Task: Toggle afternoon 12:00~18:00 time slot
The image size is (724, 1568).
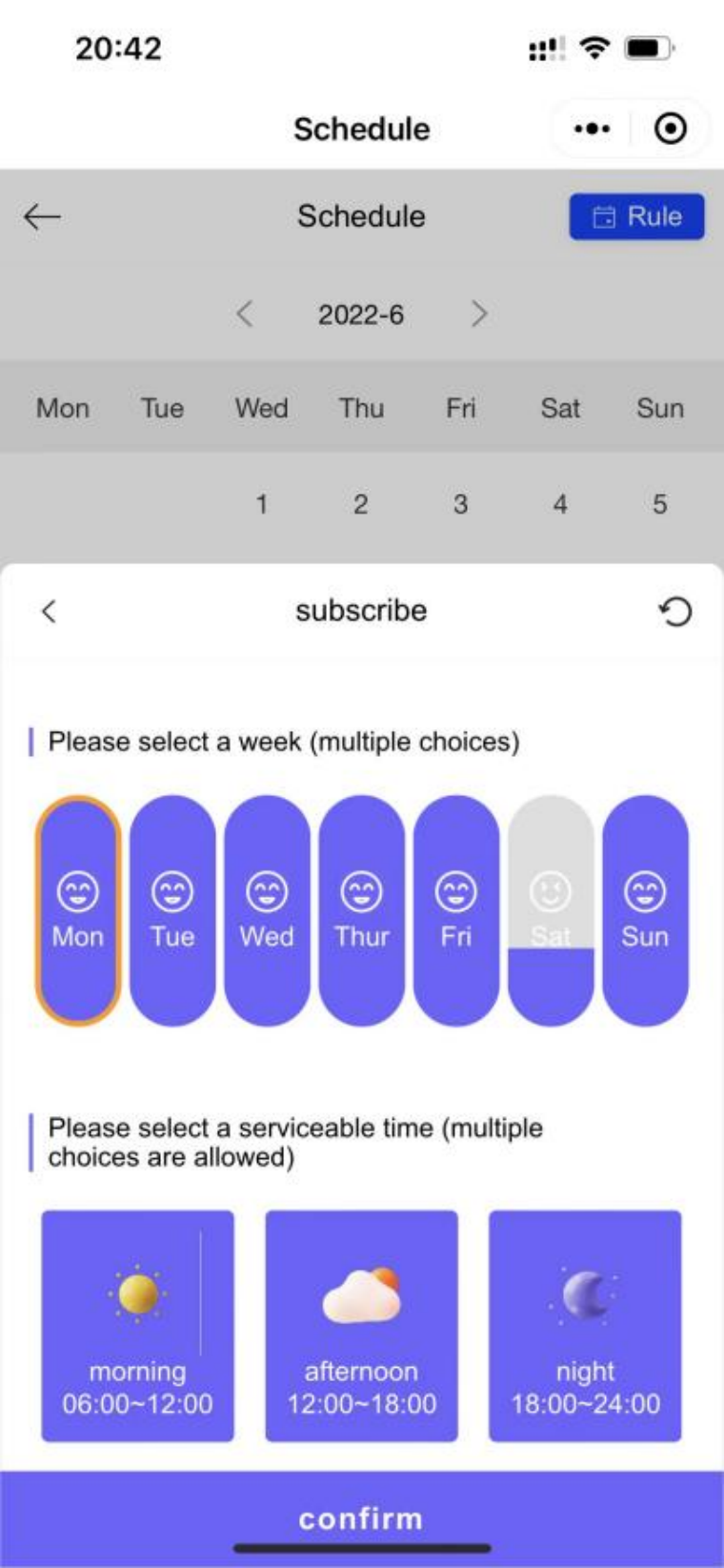Action: 361,1325
